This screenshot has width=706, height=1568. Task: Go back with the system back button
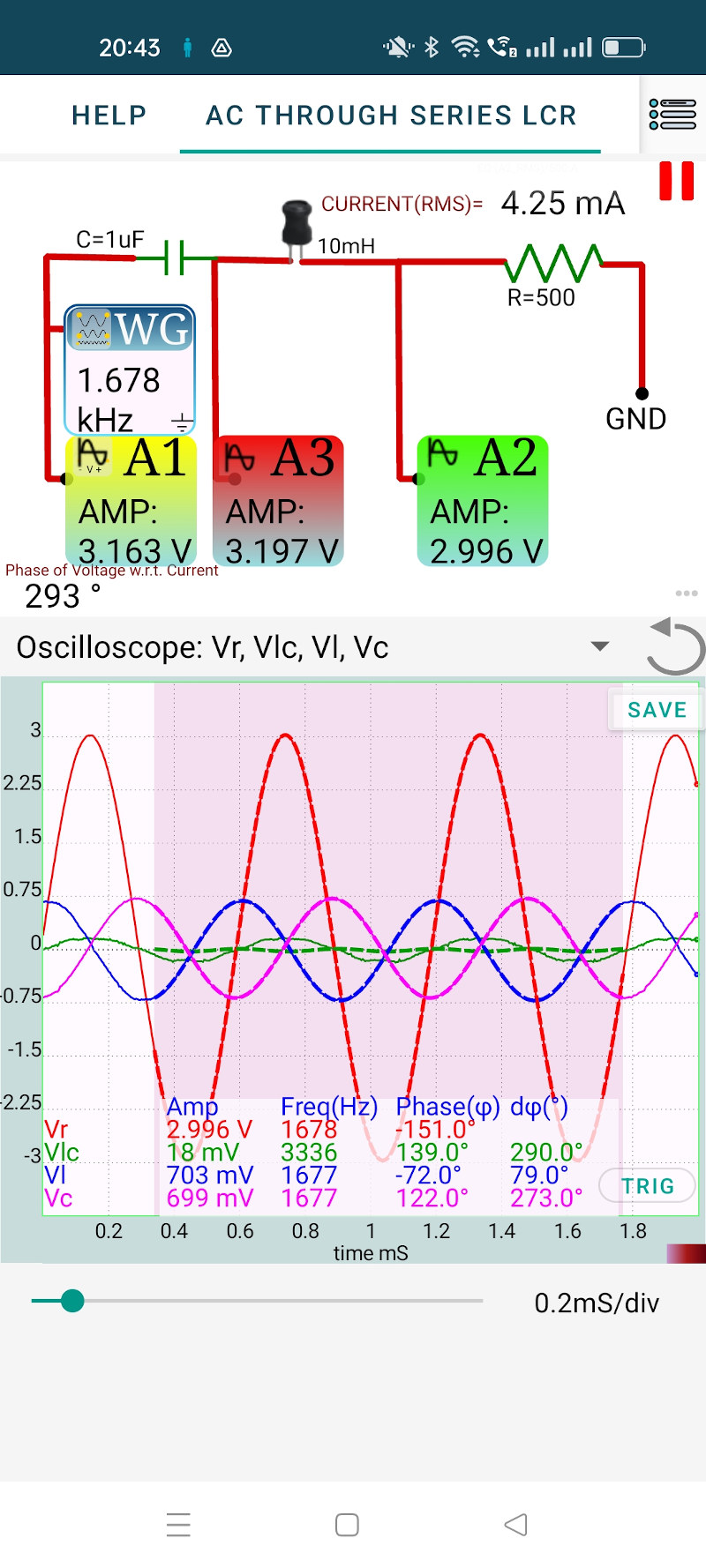click(x=515, y=1524)
